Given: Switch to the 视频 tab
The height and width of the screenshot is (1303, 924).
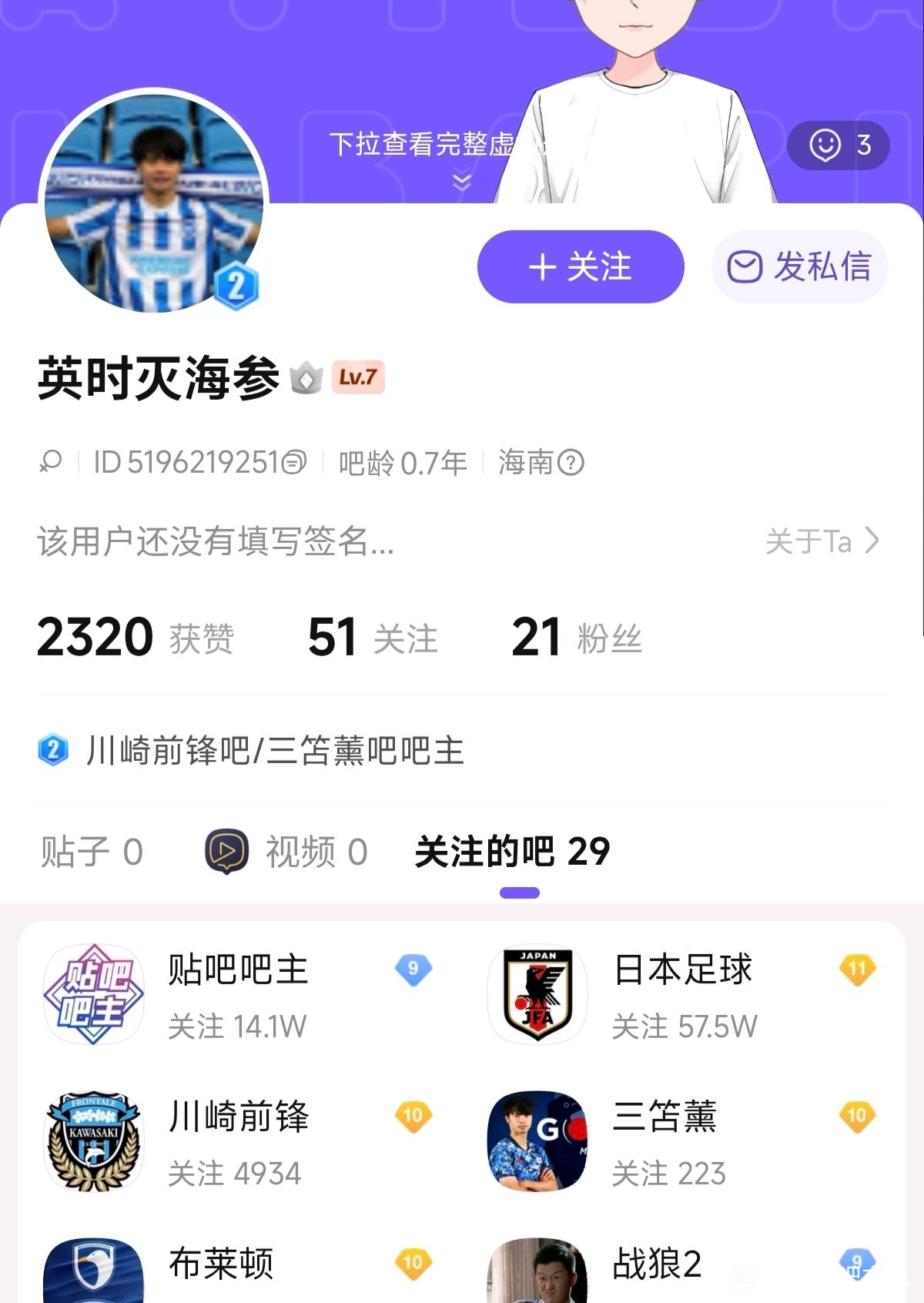Looking at the screenshot, I should pyautogui.click(x=286, y=852).
